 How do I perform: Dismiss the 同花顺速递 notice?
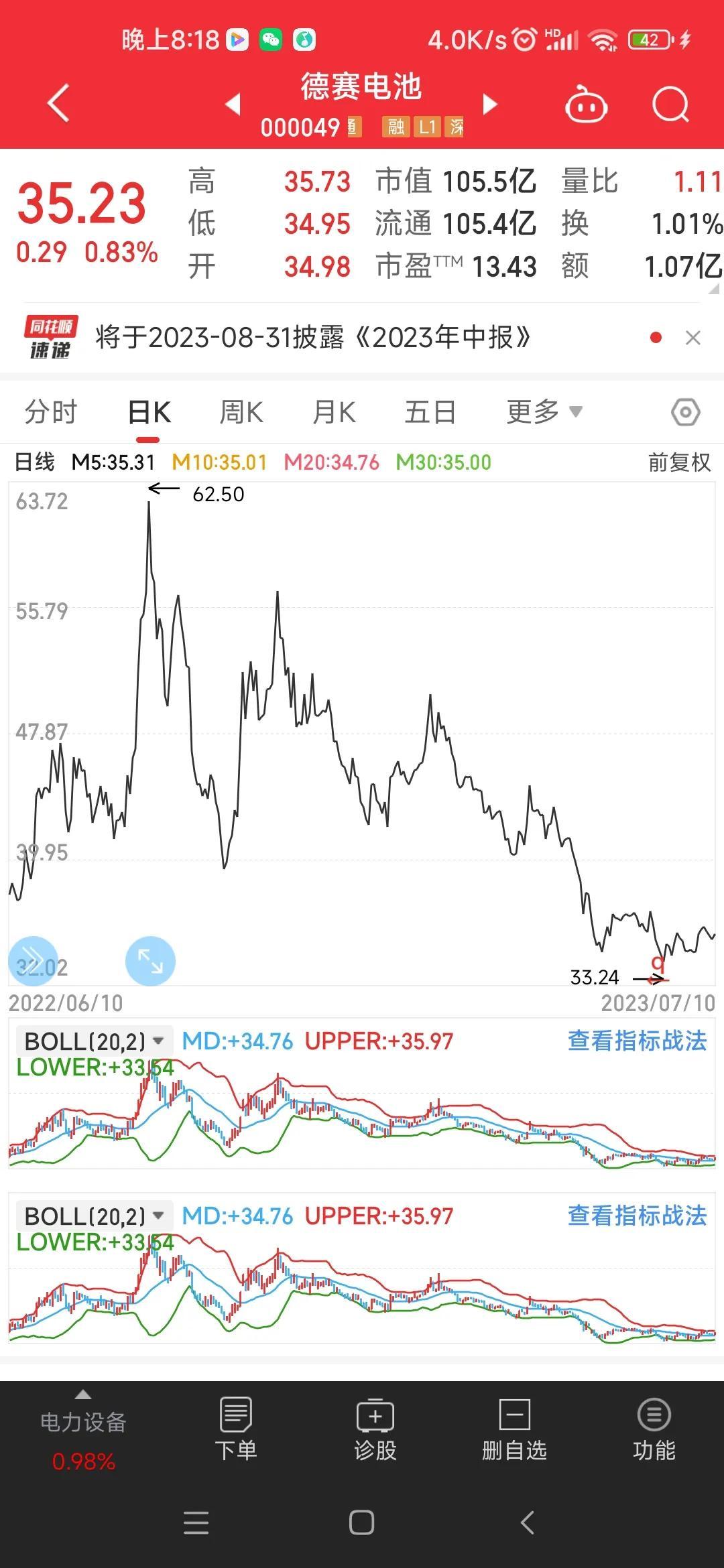tap(693, 338)
